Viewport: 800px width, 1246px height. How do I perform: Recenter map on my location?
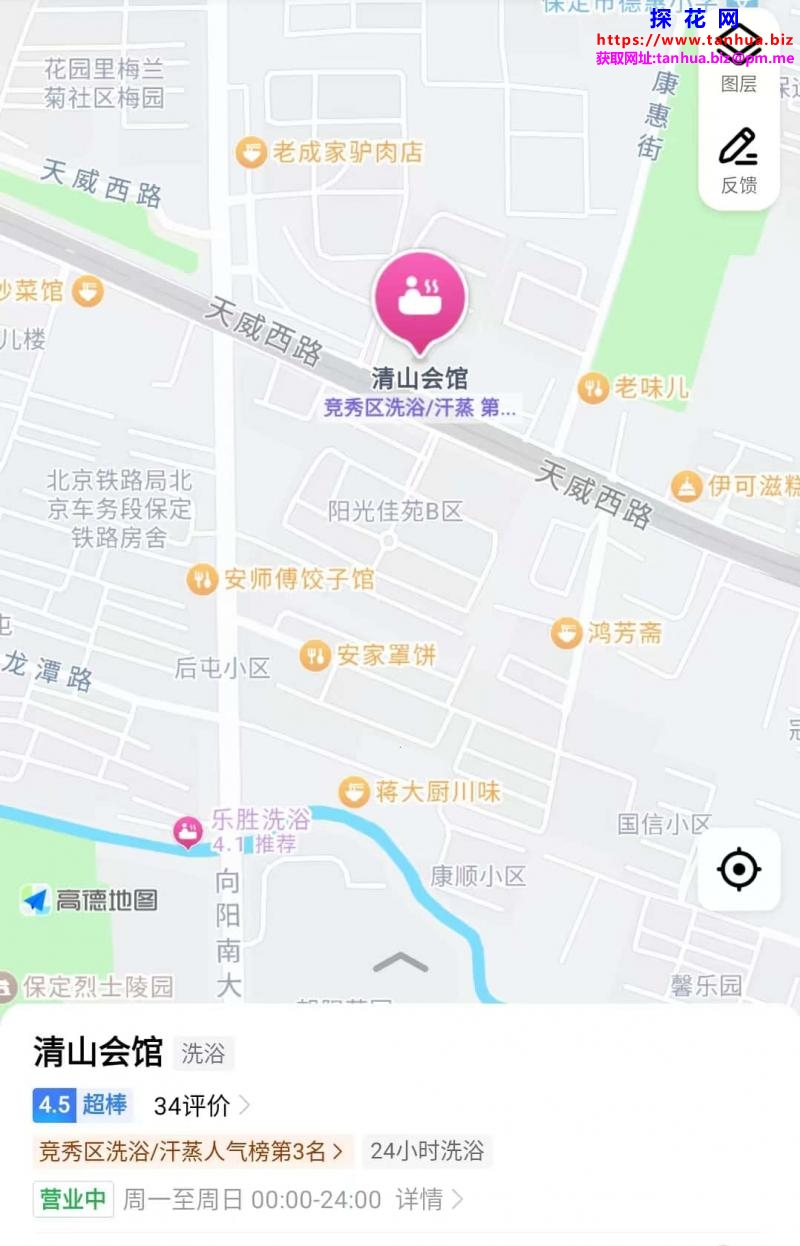739,869
